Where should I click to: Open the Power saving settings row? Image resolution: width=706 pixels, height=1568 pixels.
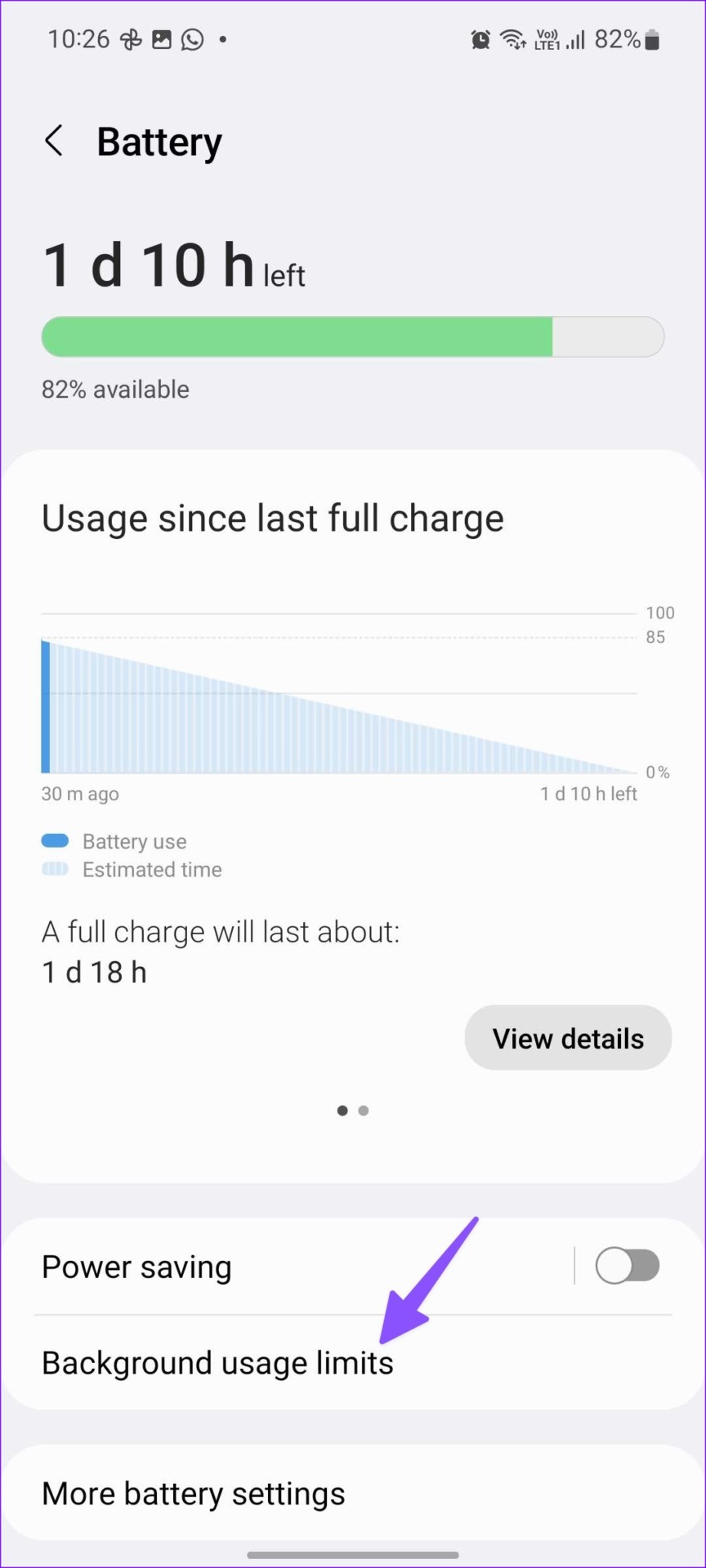245,1267
